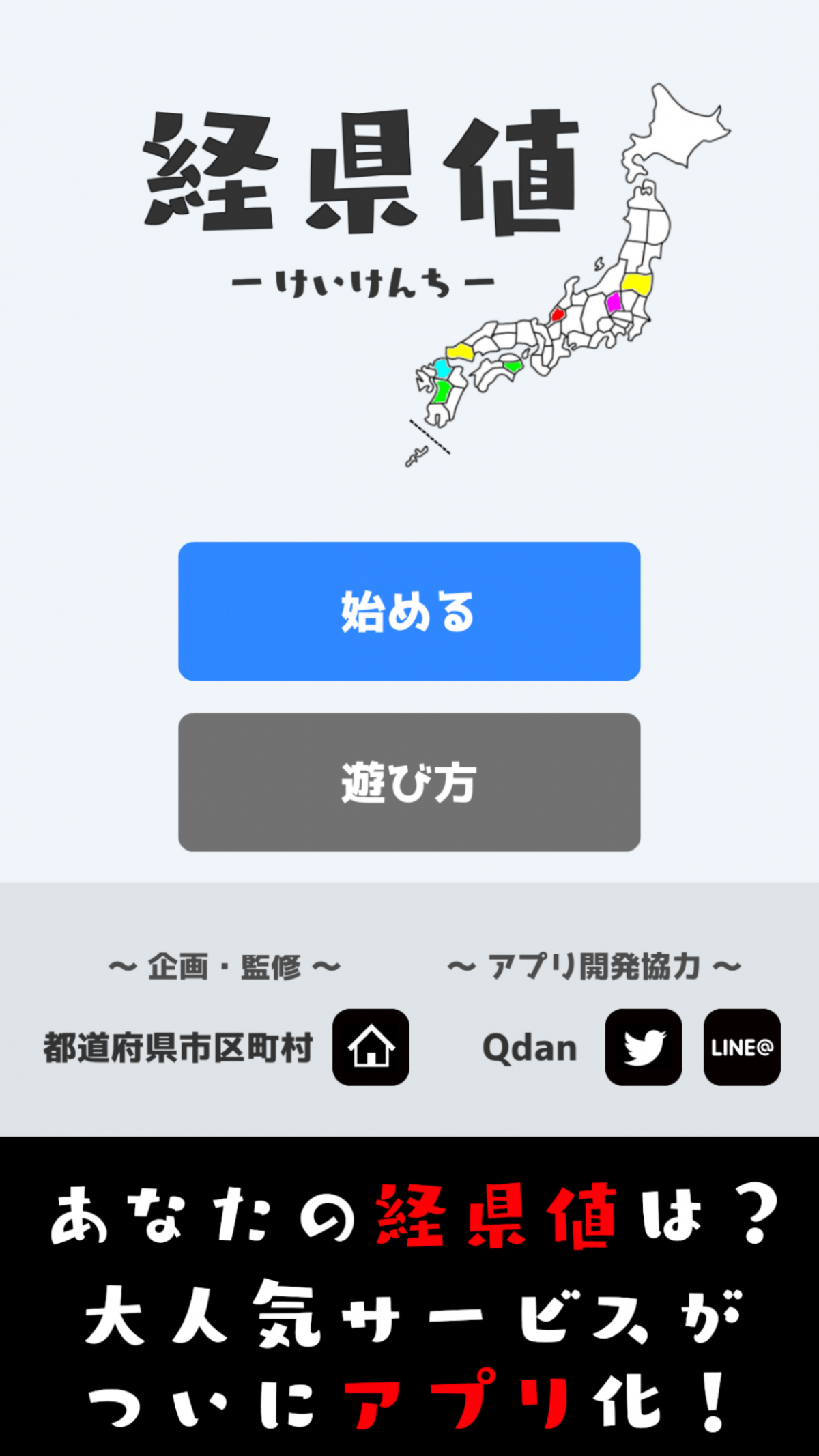Click the magenta-colored prefecture on the map
819x1456 pixels.
click(612, 302)
